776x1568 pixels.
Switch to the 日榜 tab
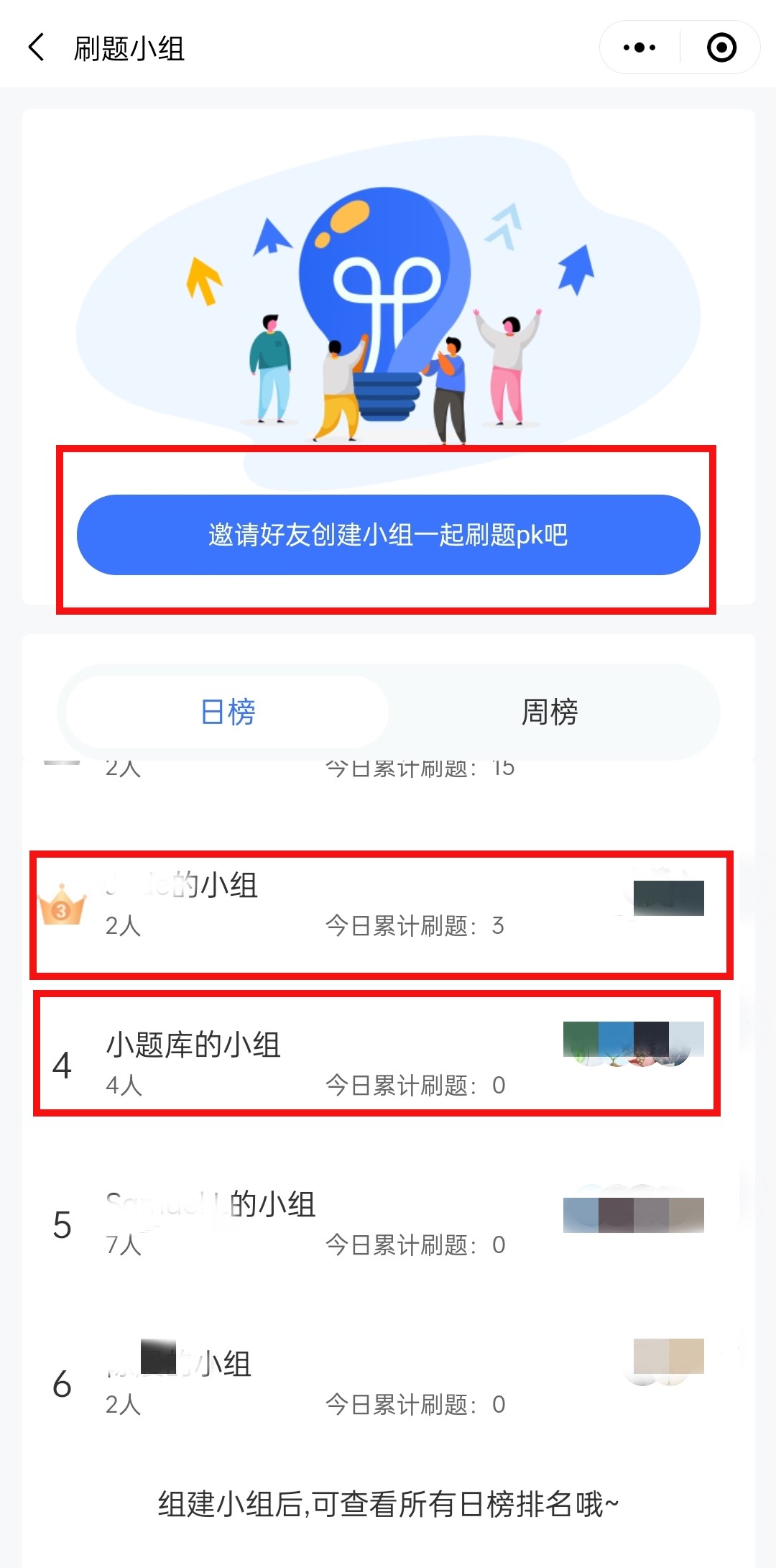(x=227, y=712)
